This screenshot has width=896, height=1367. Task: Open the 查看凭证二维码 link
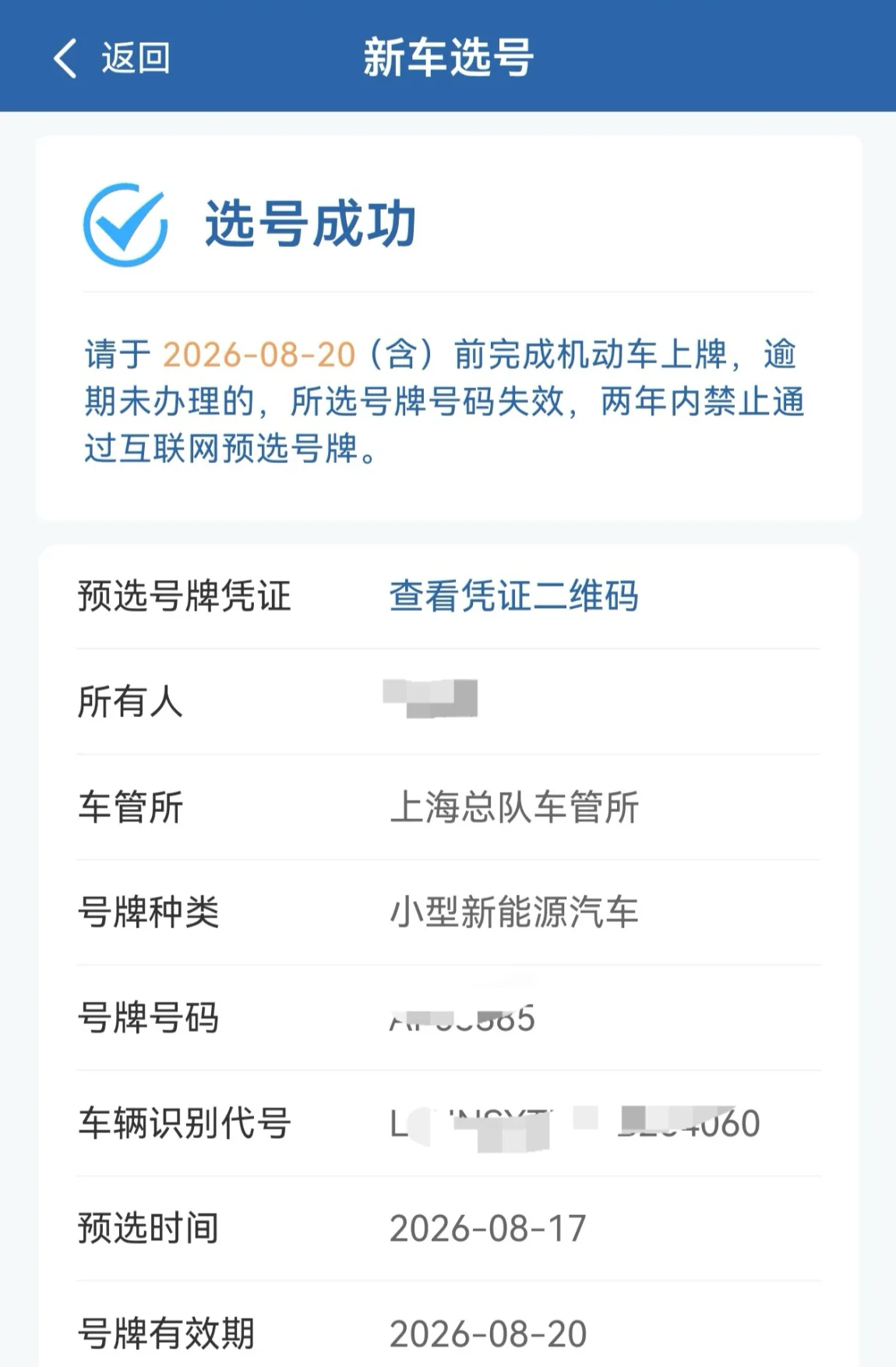click(x=514, y=596)
